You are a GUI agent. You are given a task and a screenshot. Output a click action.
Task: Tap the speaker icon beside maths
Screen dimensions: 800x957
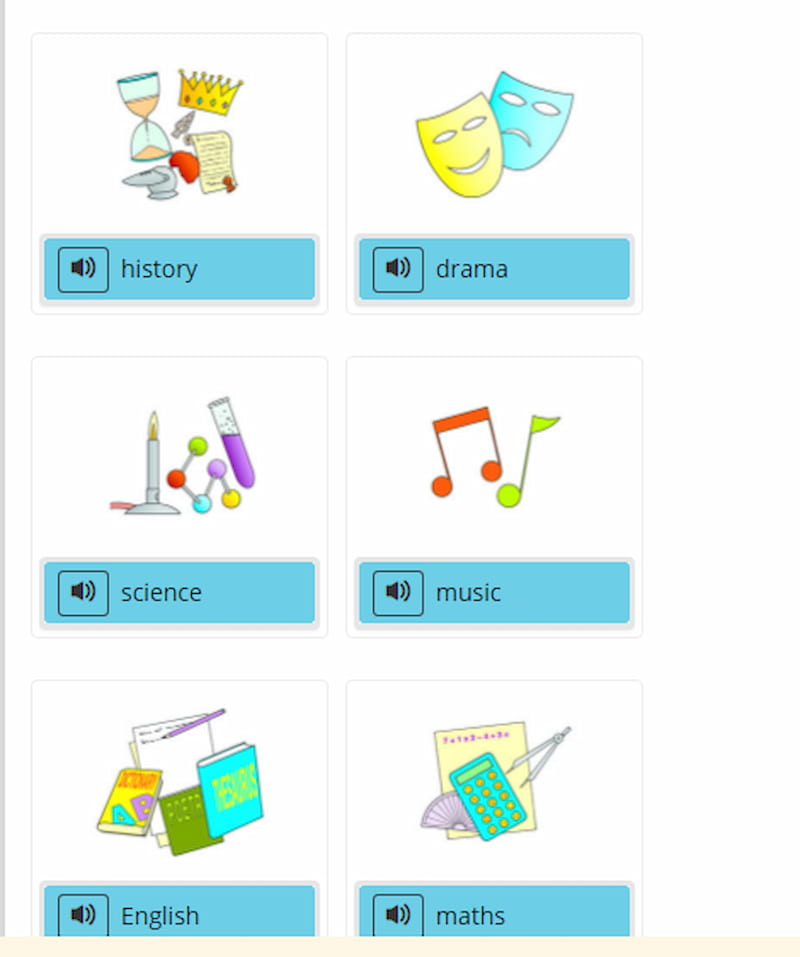tap(398, 915)
